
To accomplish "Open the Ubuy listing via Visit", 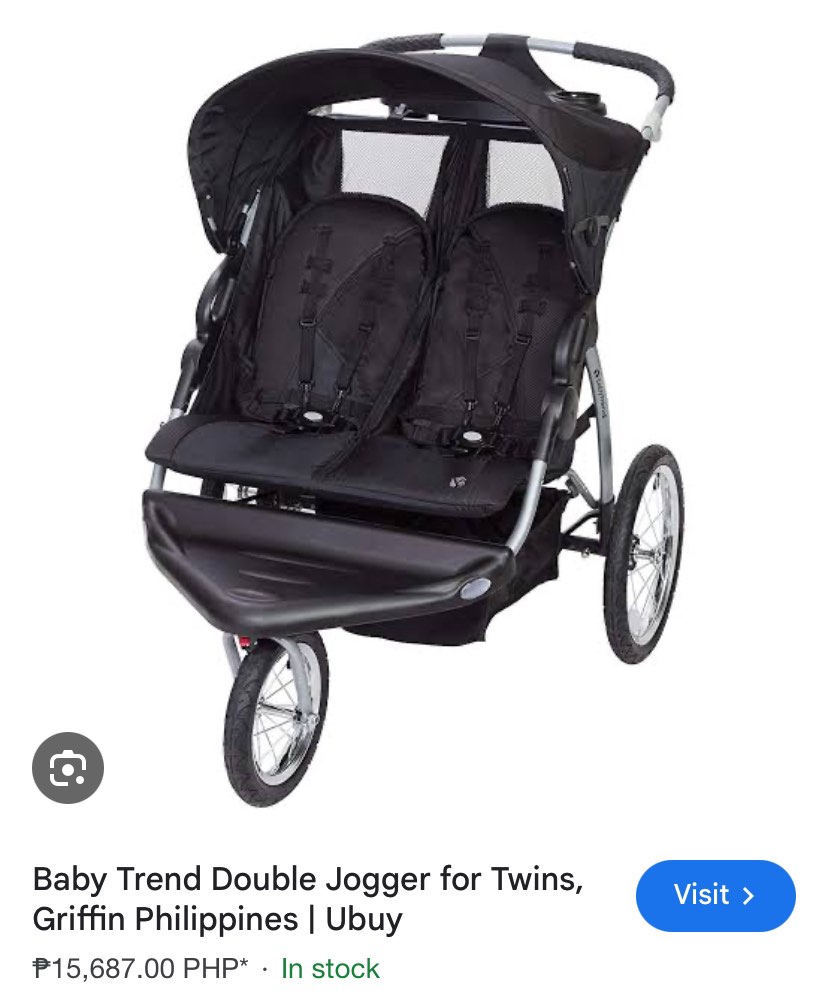I will tap(716, 895).
